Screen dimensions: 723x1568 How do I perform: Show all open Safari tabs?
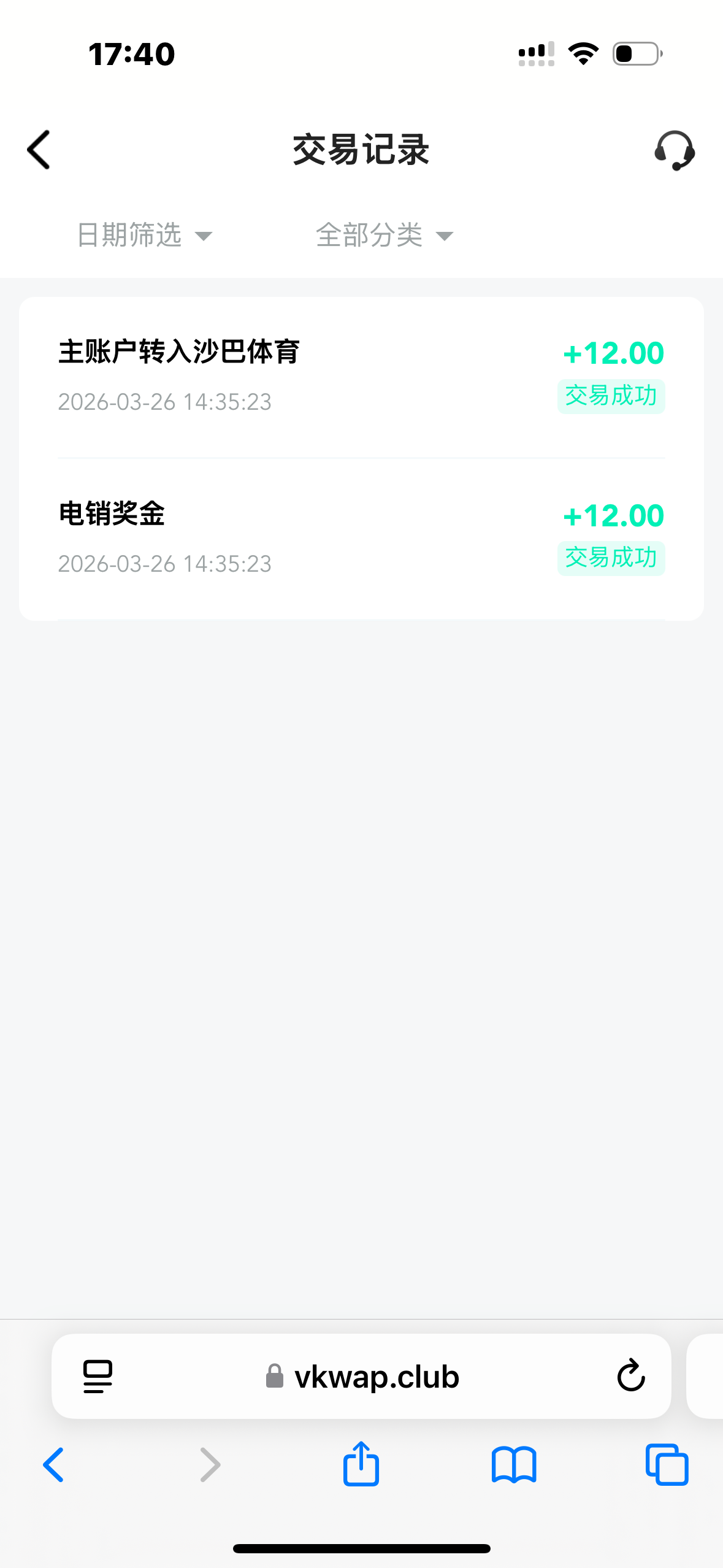(x=667, y=1465)
